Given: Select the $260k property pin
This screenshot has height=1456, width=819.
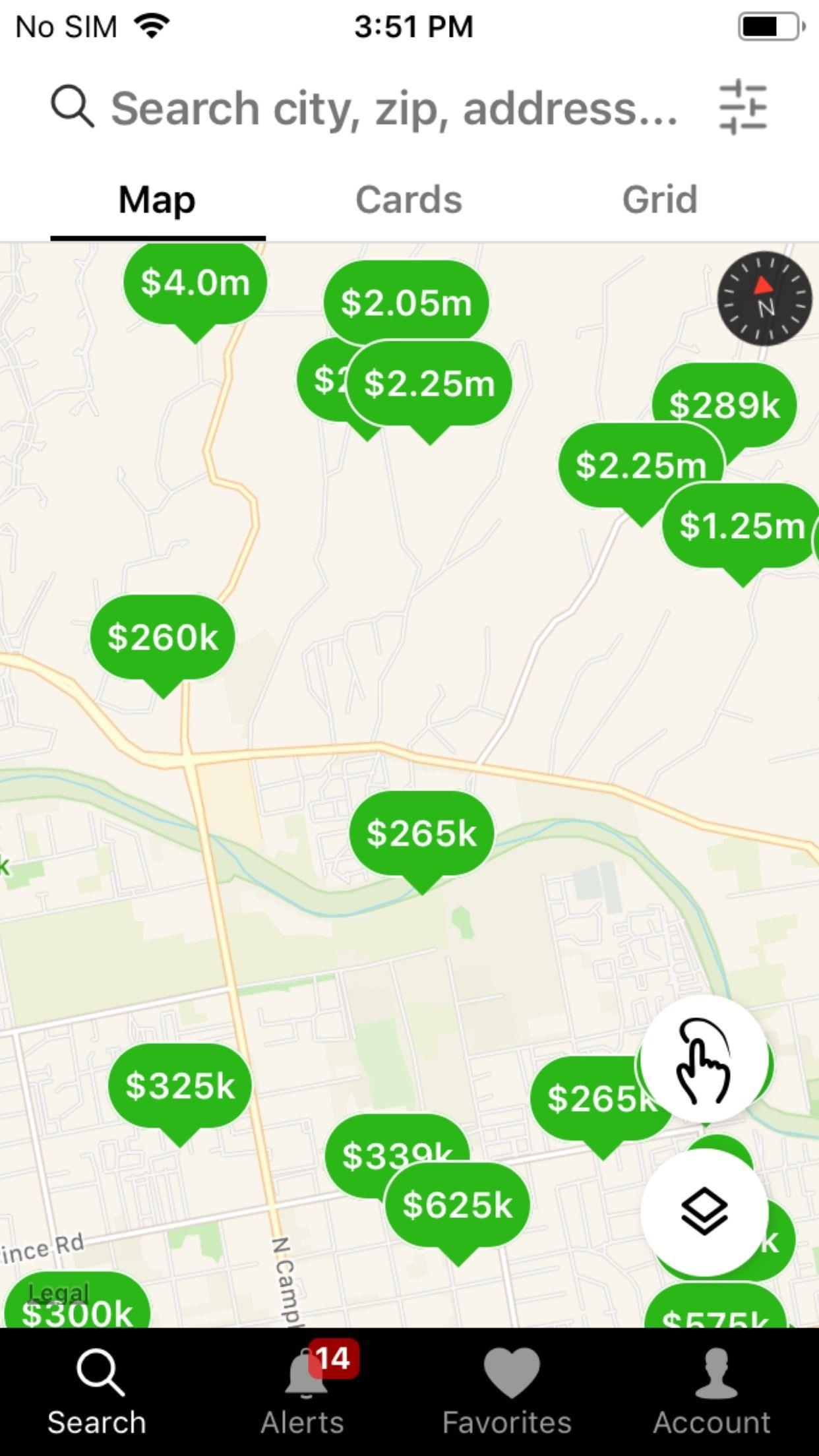Looking at the screenshot, I should point(163,638).
